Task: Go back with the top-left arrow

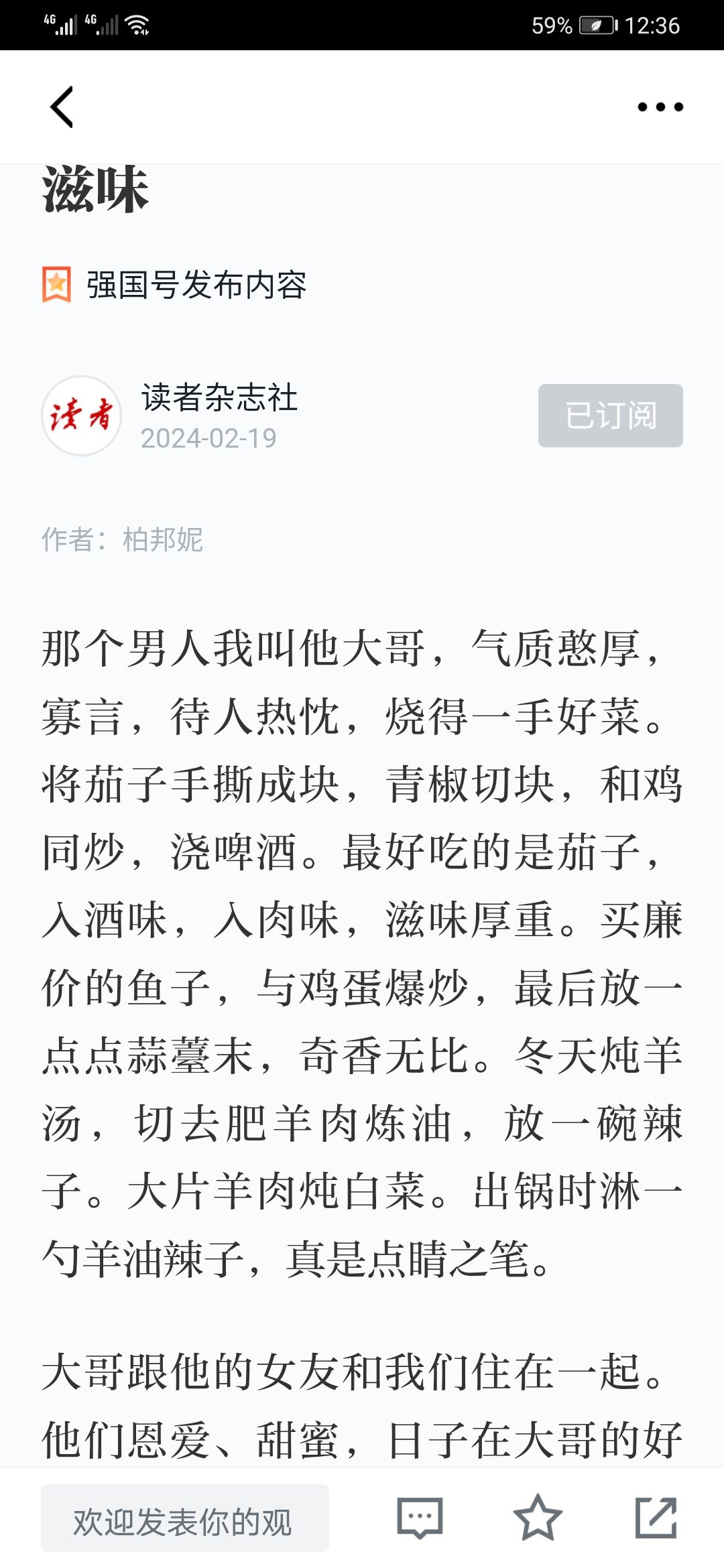Action: [x=62, y=107]
